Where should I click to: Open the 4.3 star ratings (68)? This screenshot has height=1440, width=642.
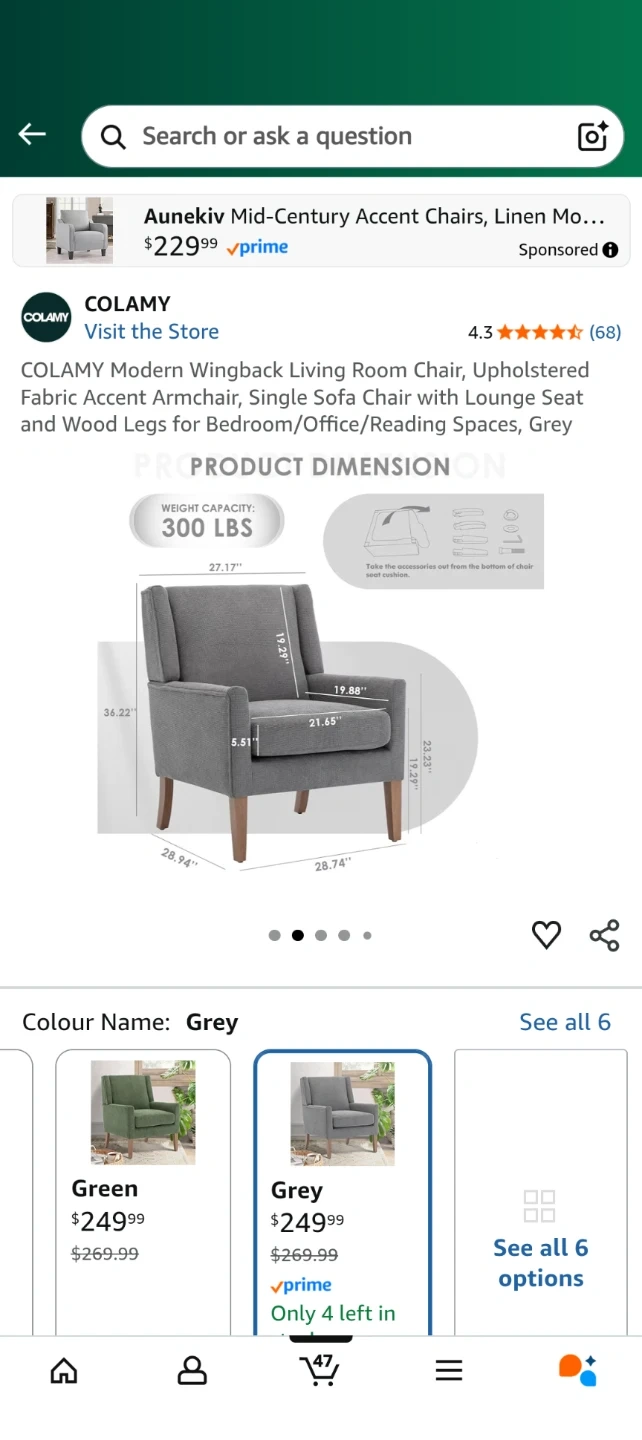click(x=544, y=332)
